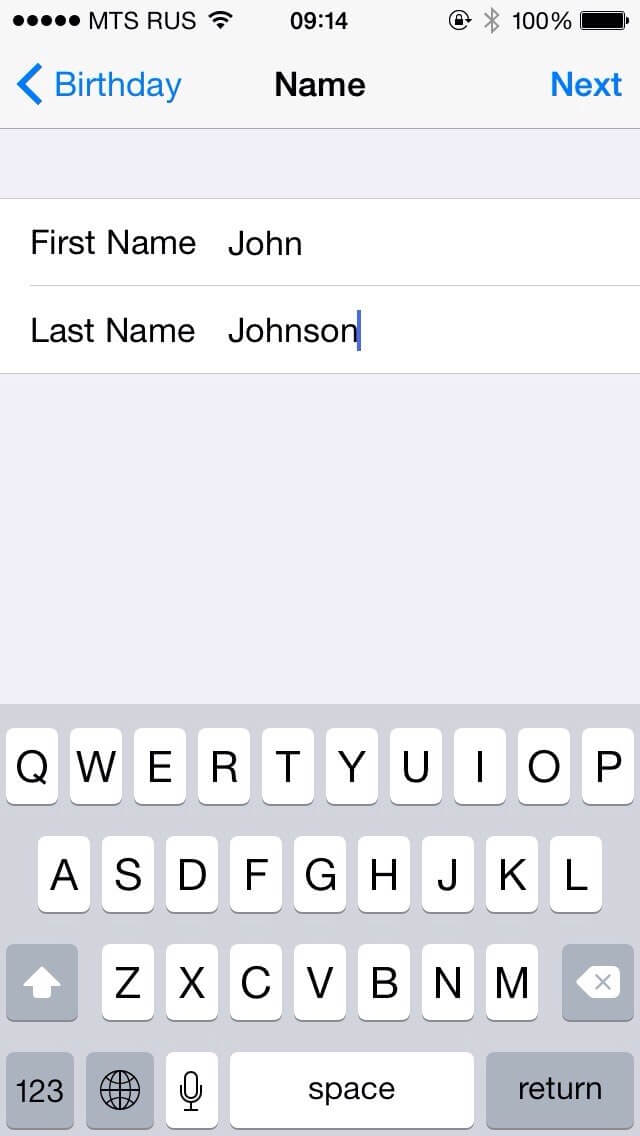Tap Next to continue

click(586, 85)
